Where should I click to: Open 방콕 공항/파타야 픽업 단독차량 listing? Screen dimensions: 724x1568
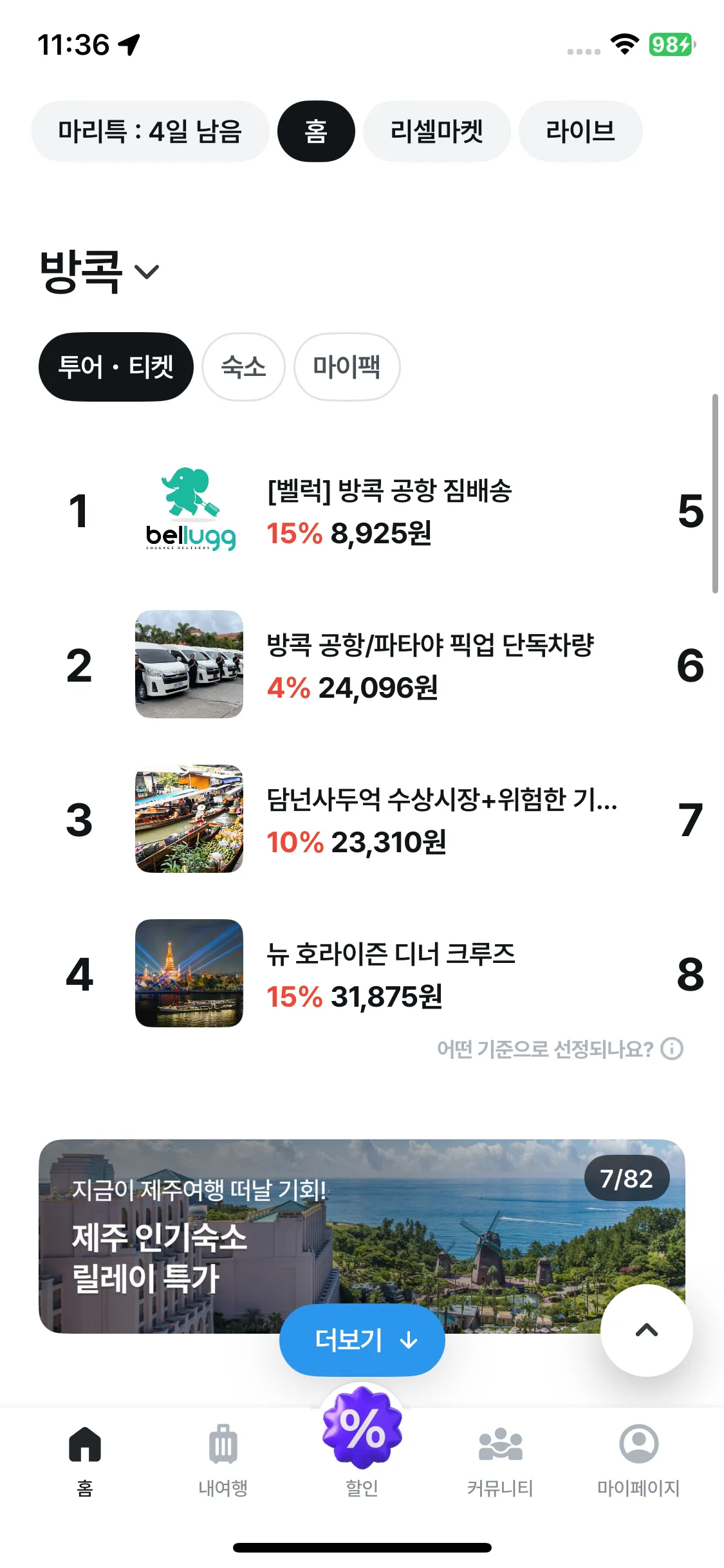(x=429, y=665)
